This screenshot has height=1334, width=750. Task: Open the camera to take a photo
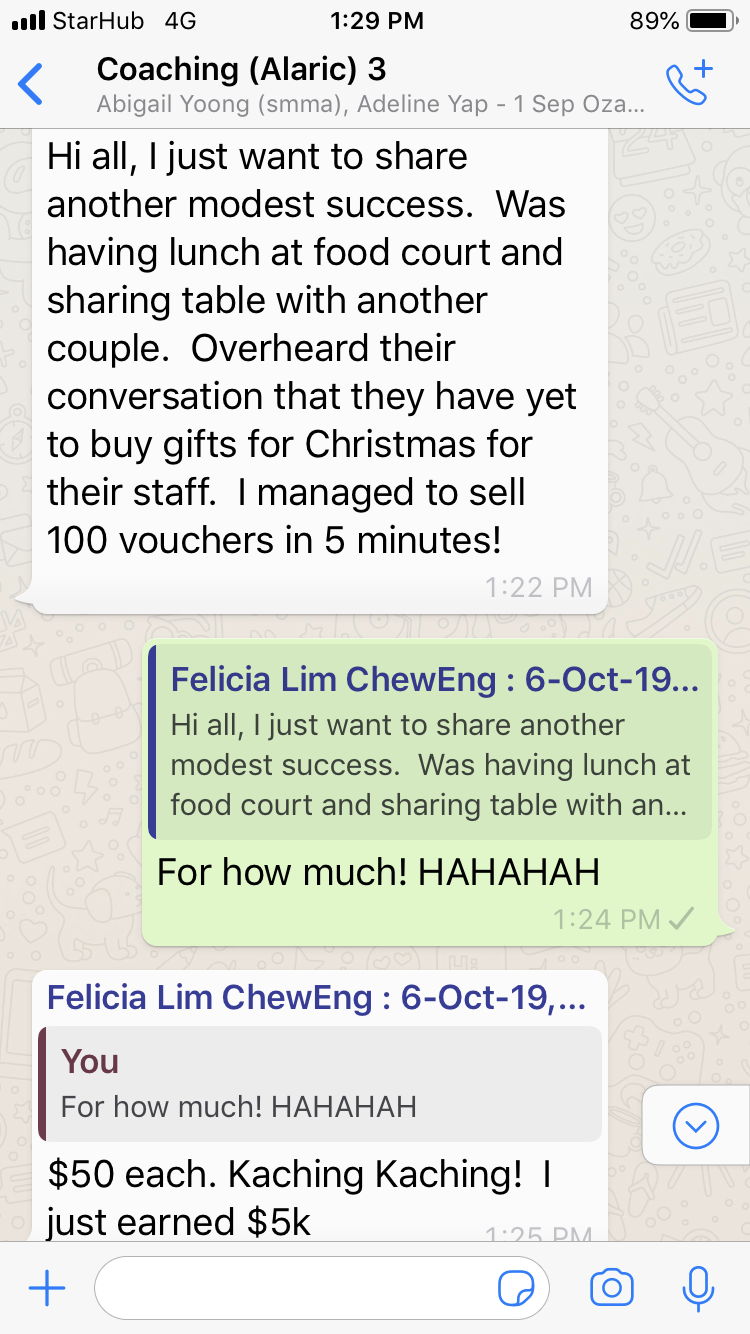point(611,1288)
